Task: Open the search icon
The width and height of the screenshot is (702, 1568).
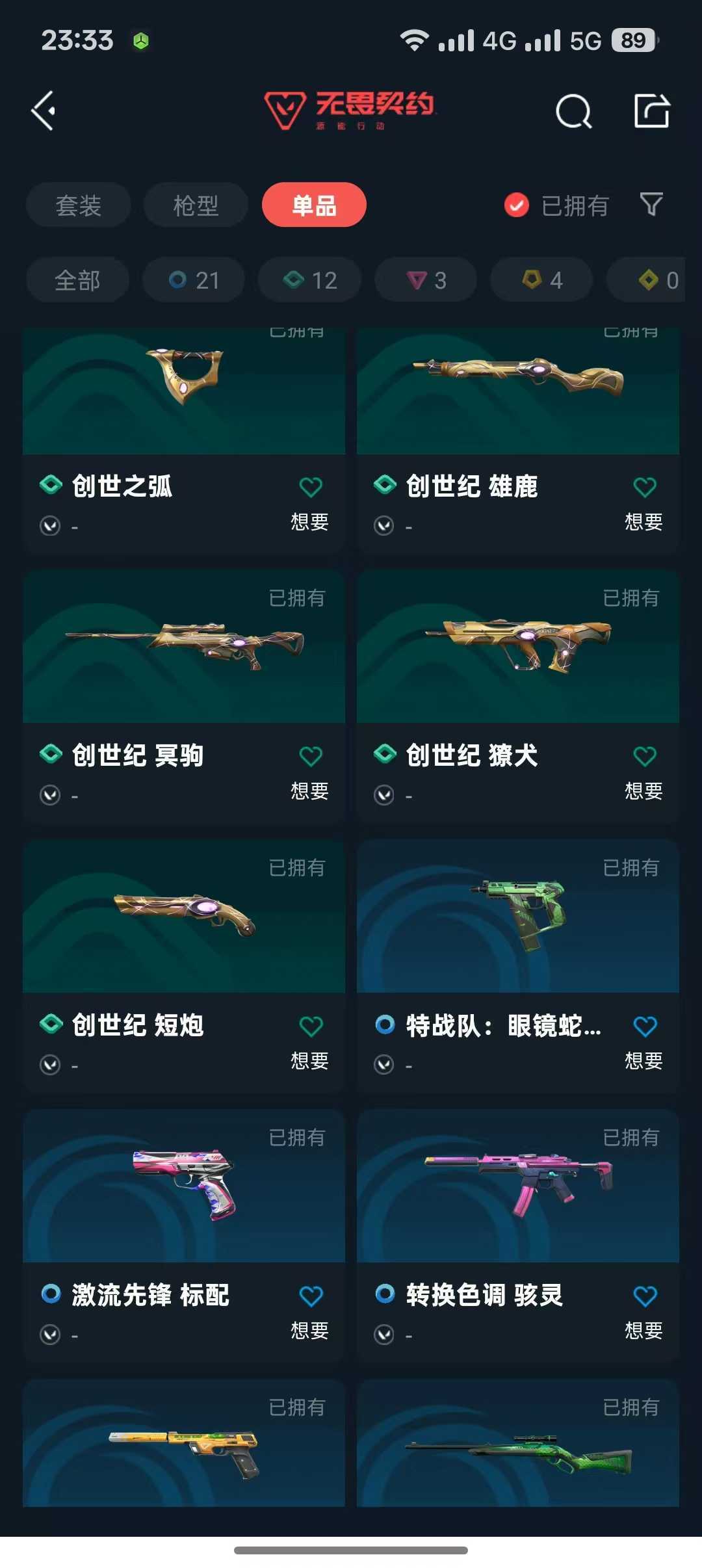Action: 573,111
